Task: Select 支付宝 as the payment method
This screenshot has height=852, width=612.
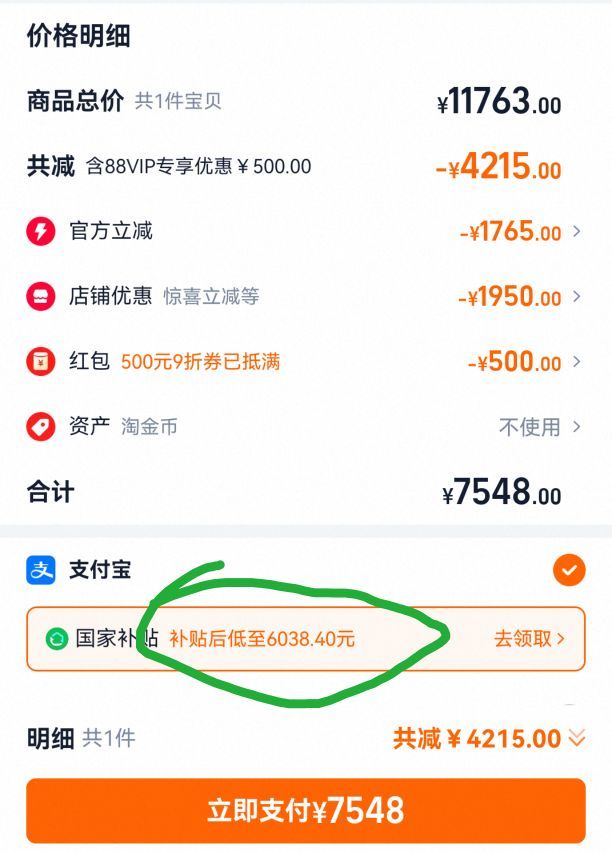Action: coord(568,571)
